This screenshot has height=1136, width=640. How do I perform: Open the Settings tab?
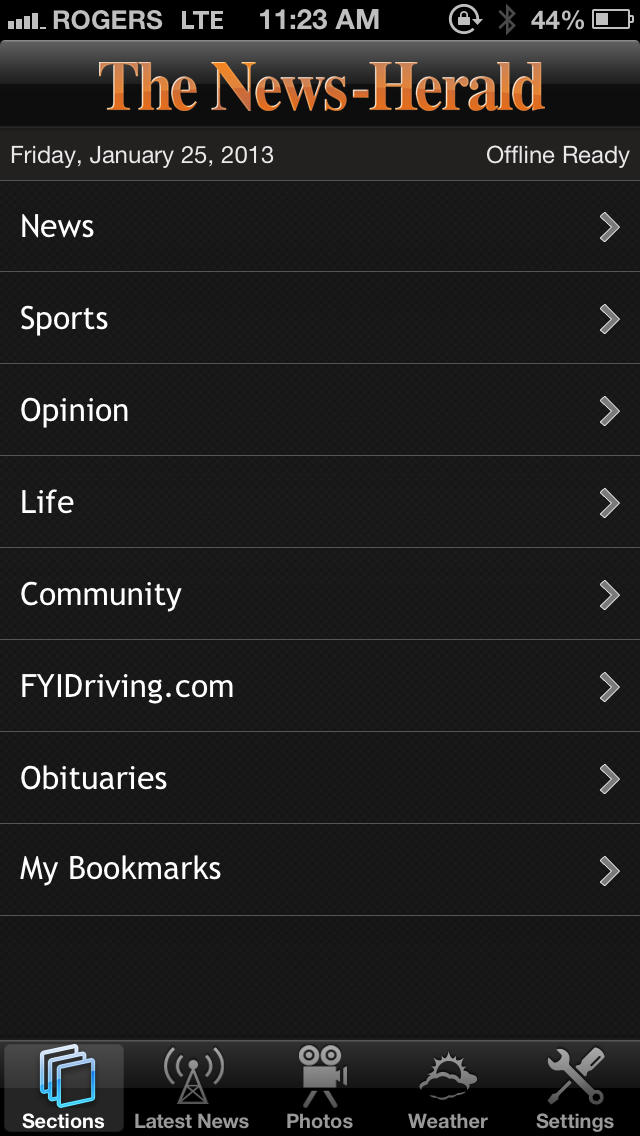coord(575,1088)
